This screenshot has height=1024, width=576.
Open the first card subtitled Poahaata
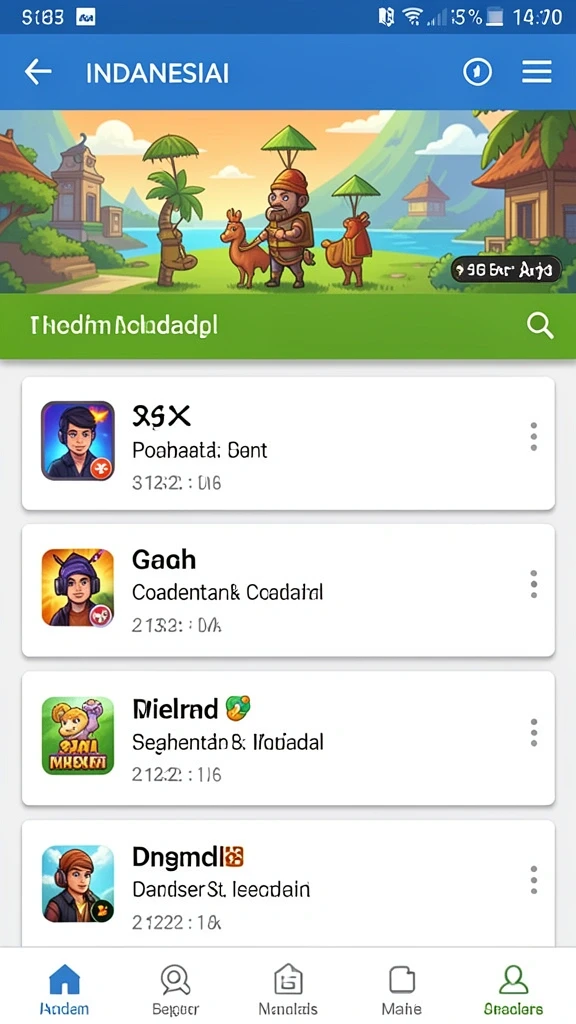tap(288, 443)
